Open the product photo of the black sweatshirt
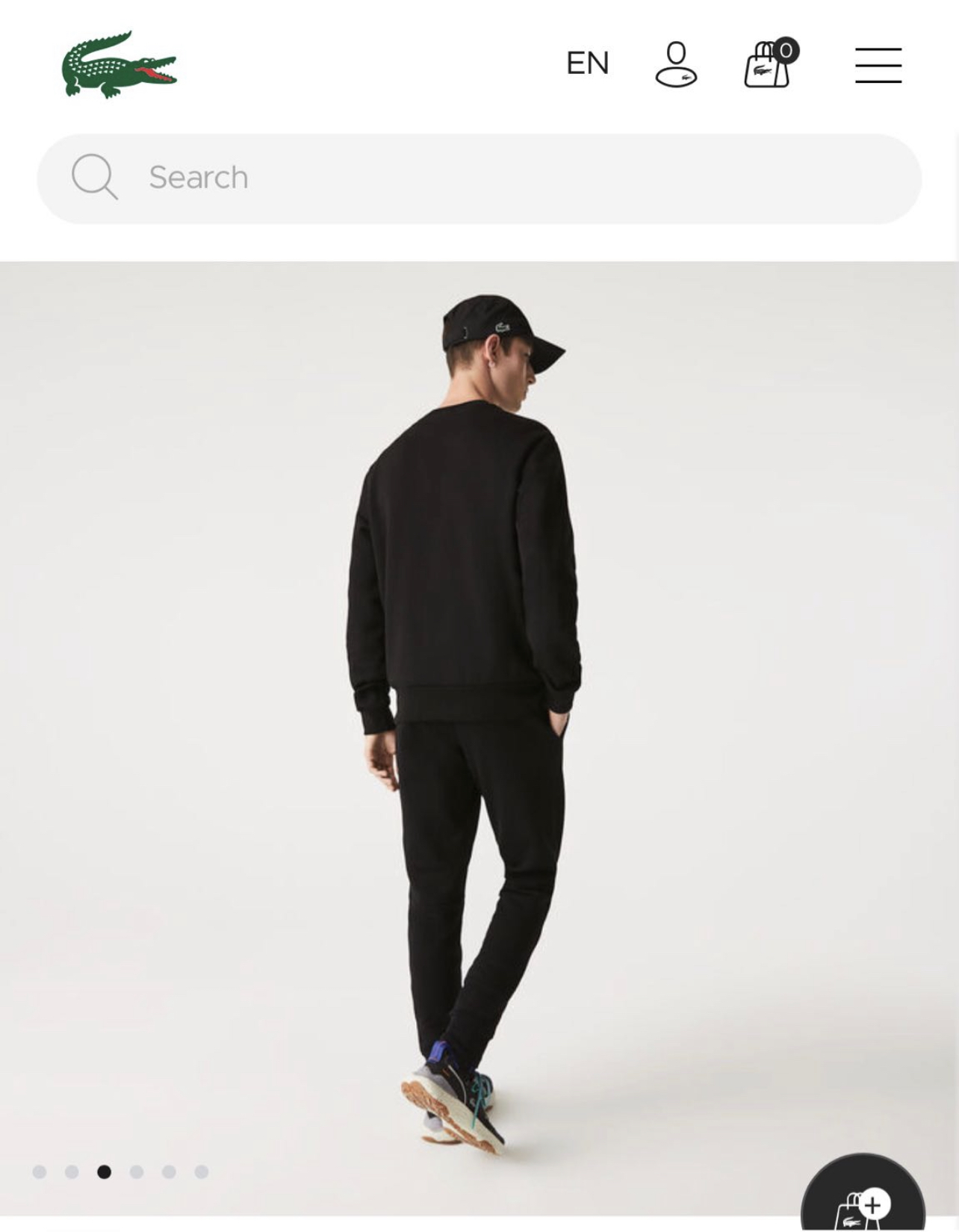The height and width of the screenshot is (1232, 959). click(x=463, y=672)
